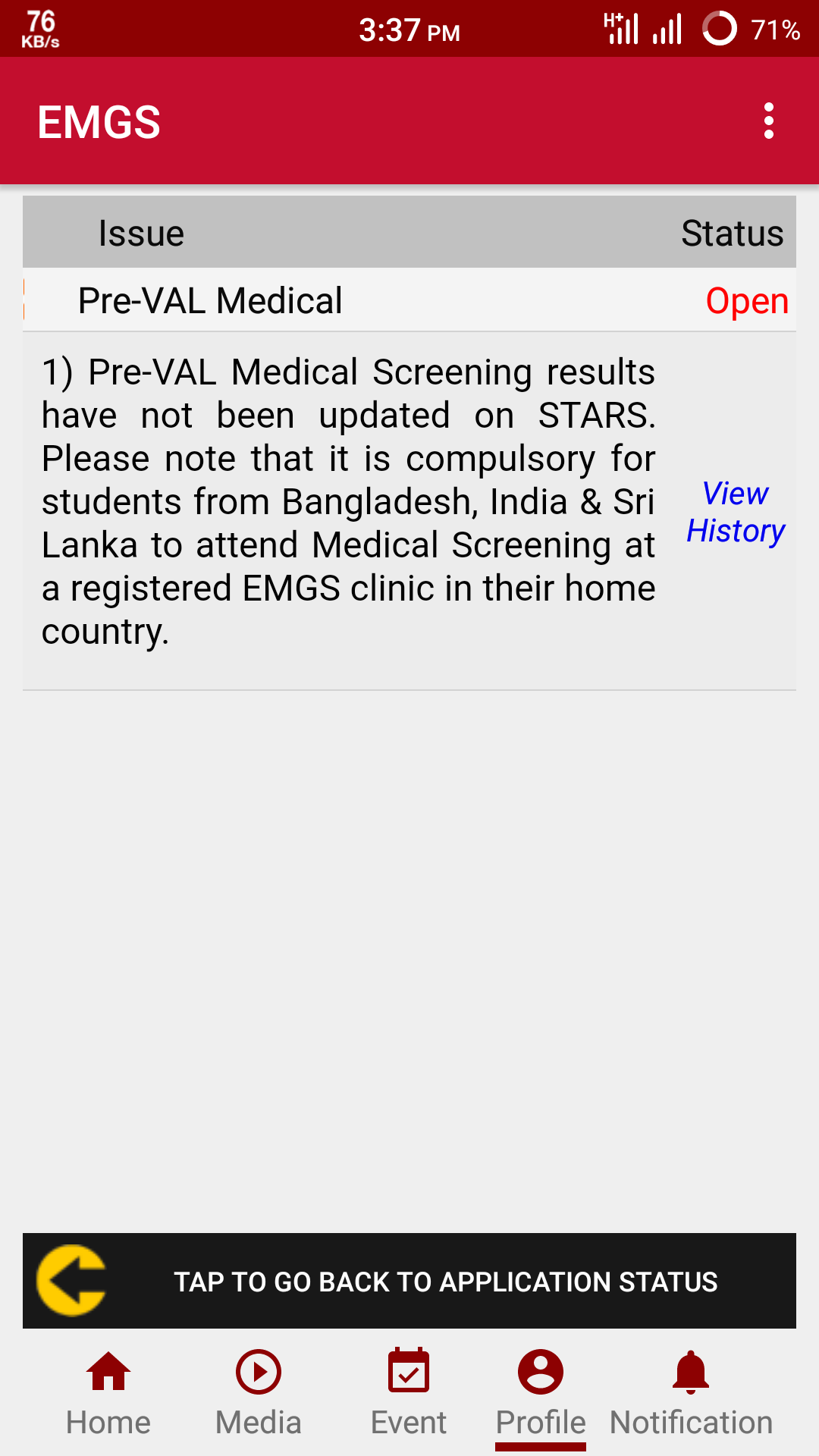819x1456 pixels.
Task: Select the Profile tab
Action: (x=541, y=1394)
